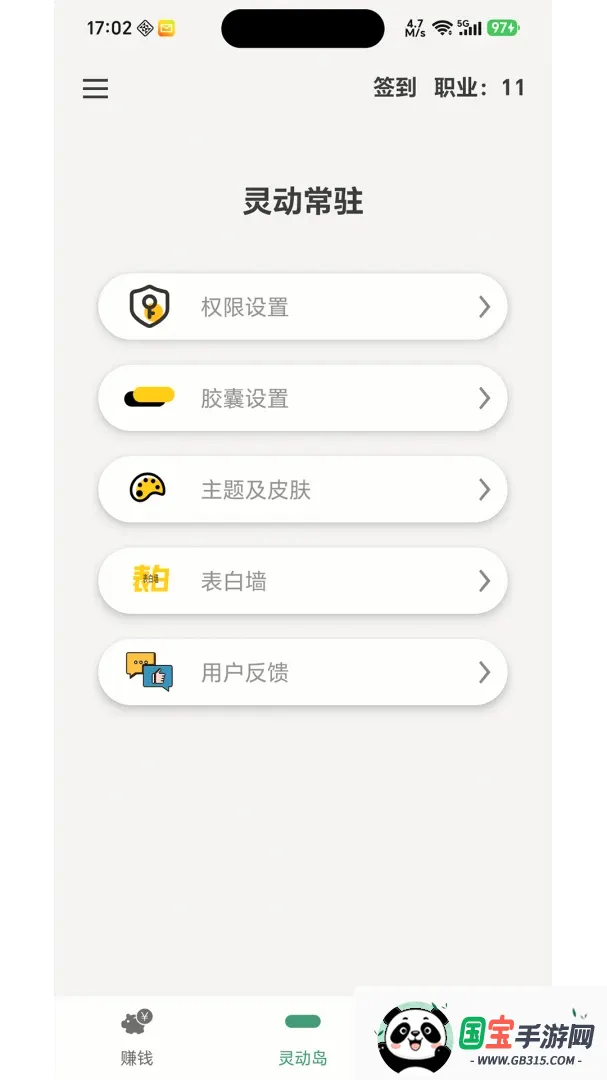Select the 灵动岛 tab
Viewport: 607px width, 1080px height.
(x=302, y=1039)
